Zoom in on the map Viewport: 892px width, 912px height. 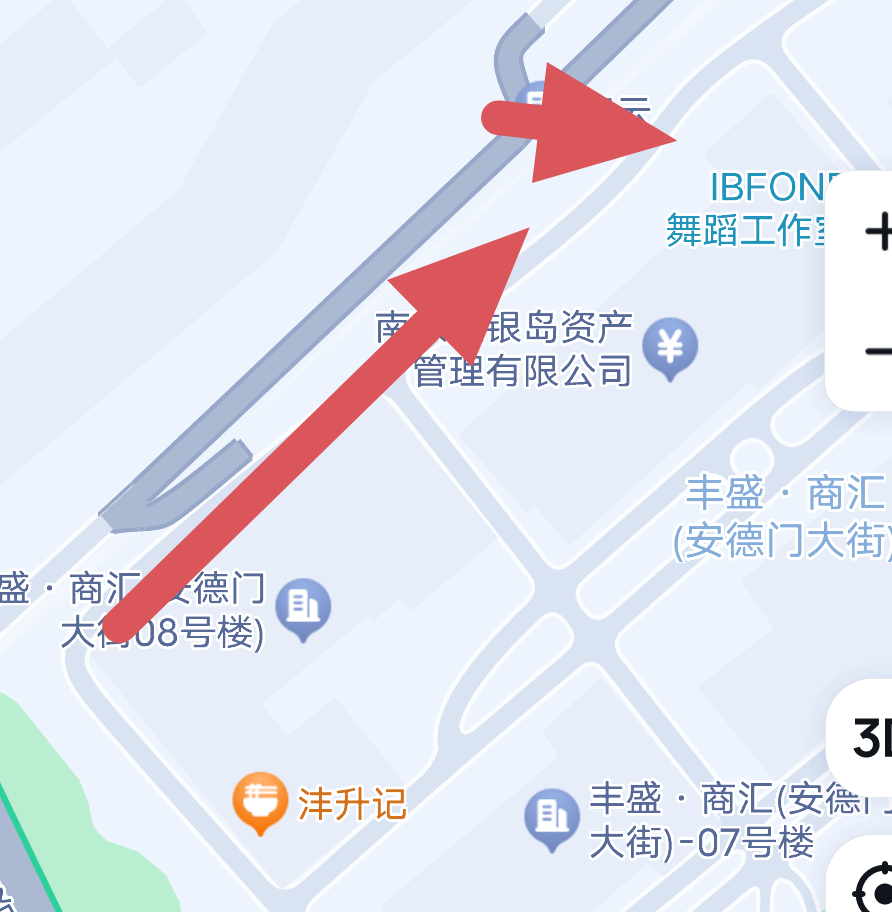click(x=876, y=232)
